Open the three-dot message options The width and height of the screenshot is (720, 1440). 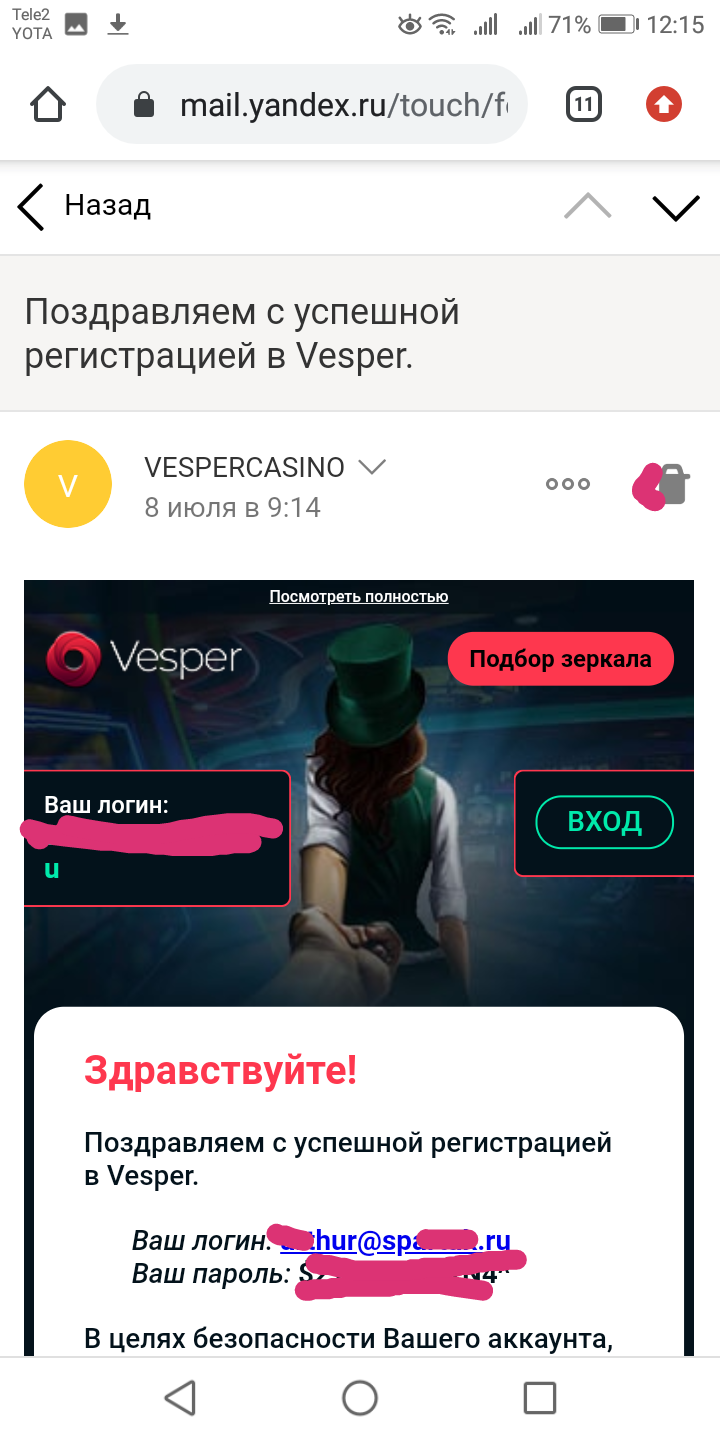point(567,484)
